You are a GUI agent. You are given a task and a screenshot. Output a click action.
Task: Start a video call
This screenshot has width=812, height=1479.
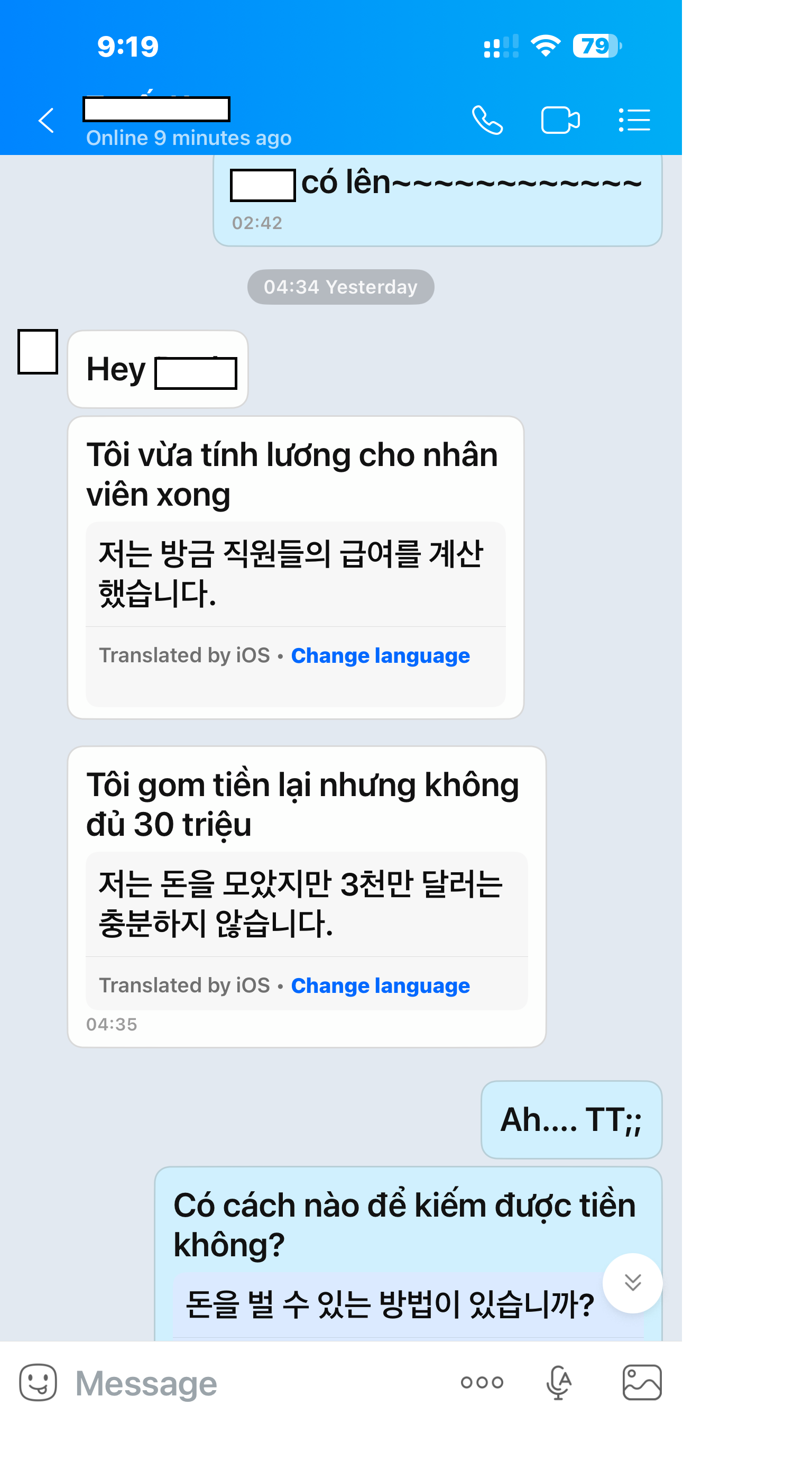560,121
